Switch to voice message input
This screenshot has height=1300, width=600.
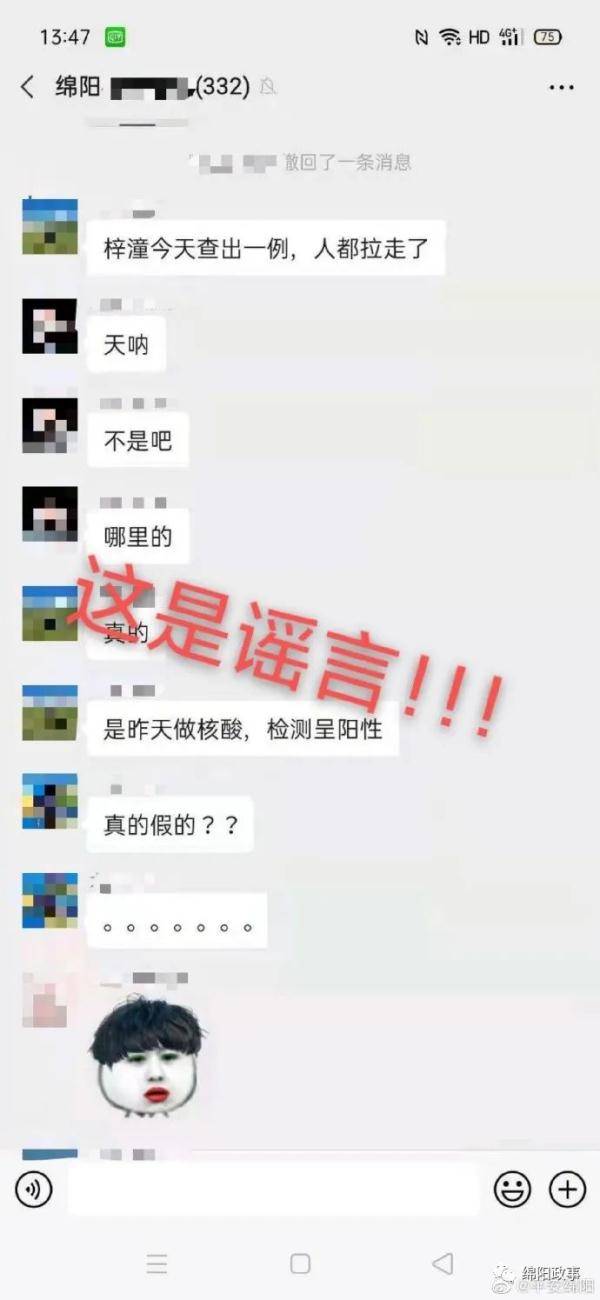click(x=33, y=1189)
